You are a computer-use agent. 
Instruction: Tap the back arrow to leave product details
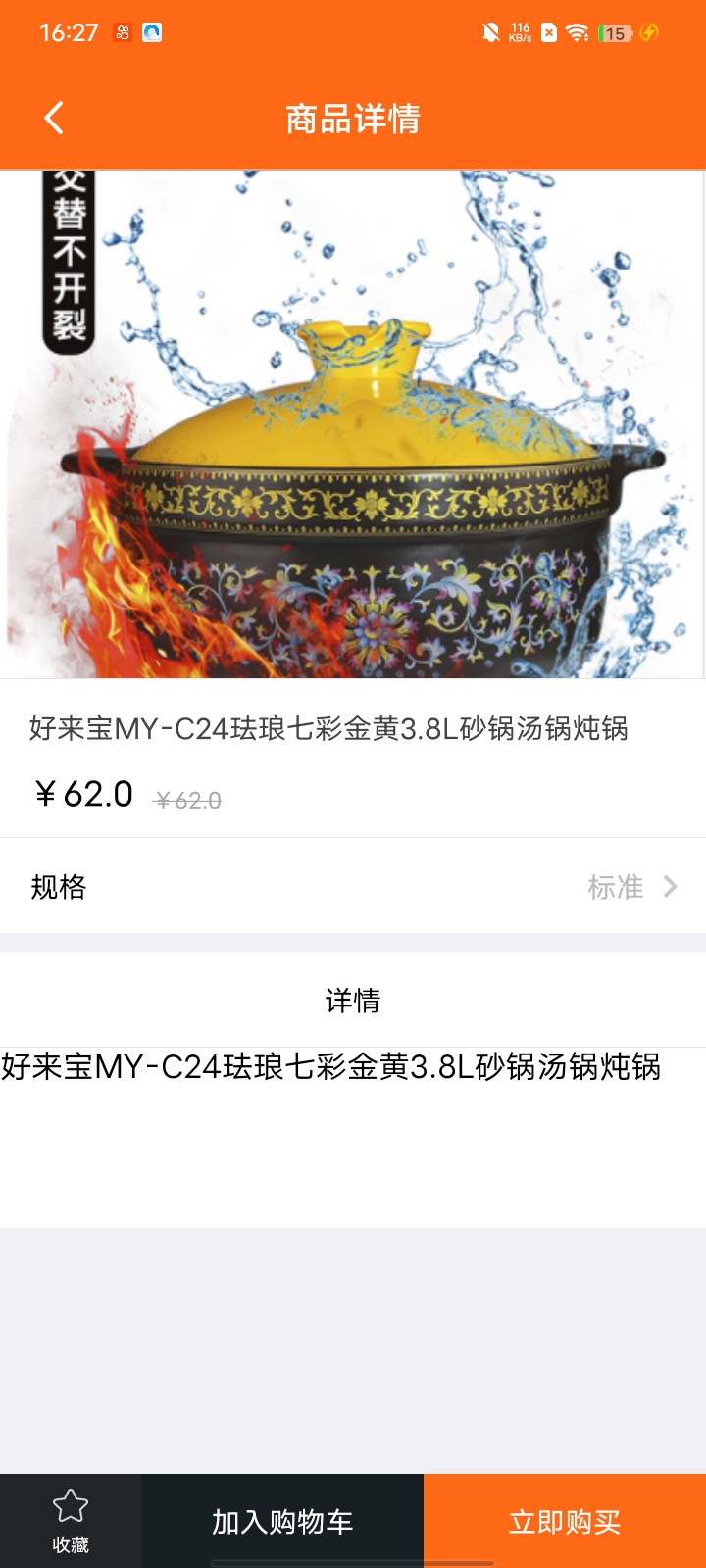click(54, 117)
